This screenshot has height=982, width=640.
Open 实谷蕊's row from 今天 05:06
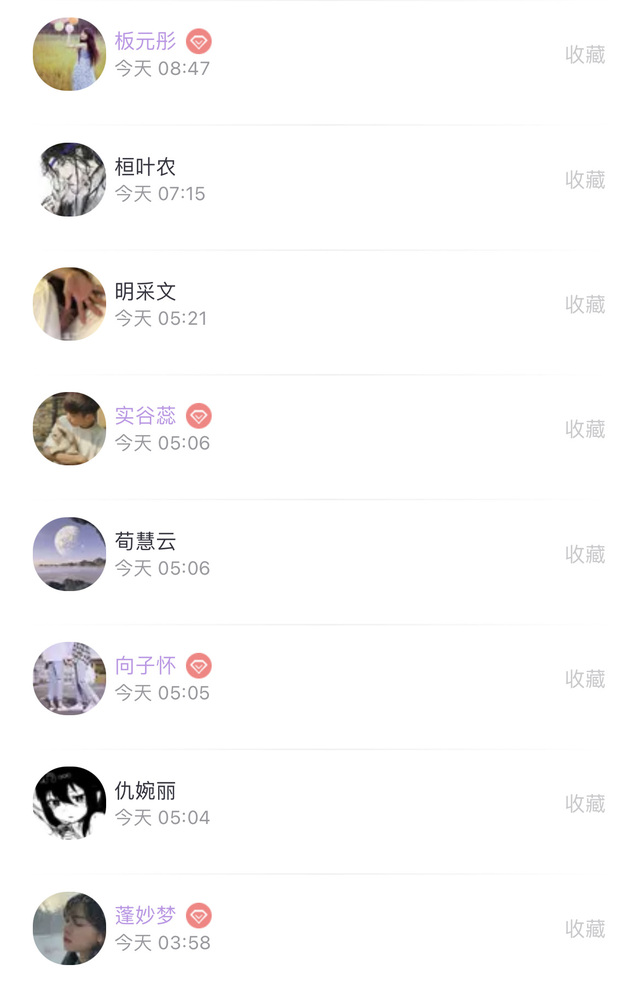300,430
